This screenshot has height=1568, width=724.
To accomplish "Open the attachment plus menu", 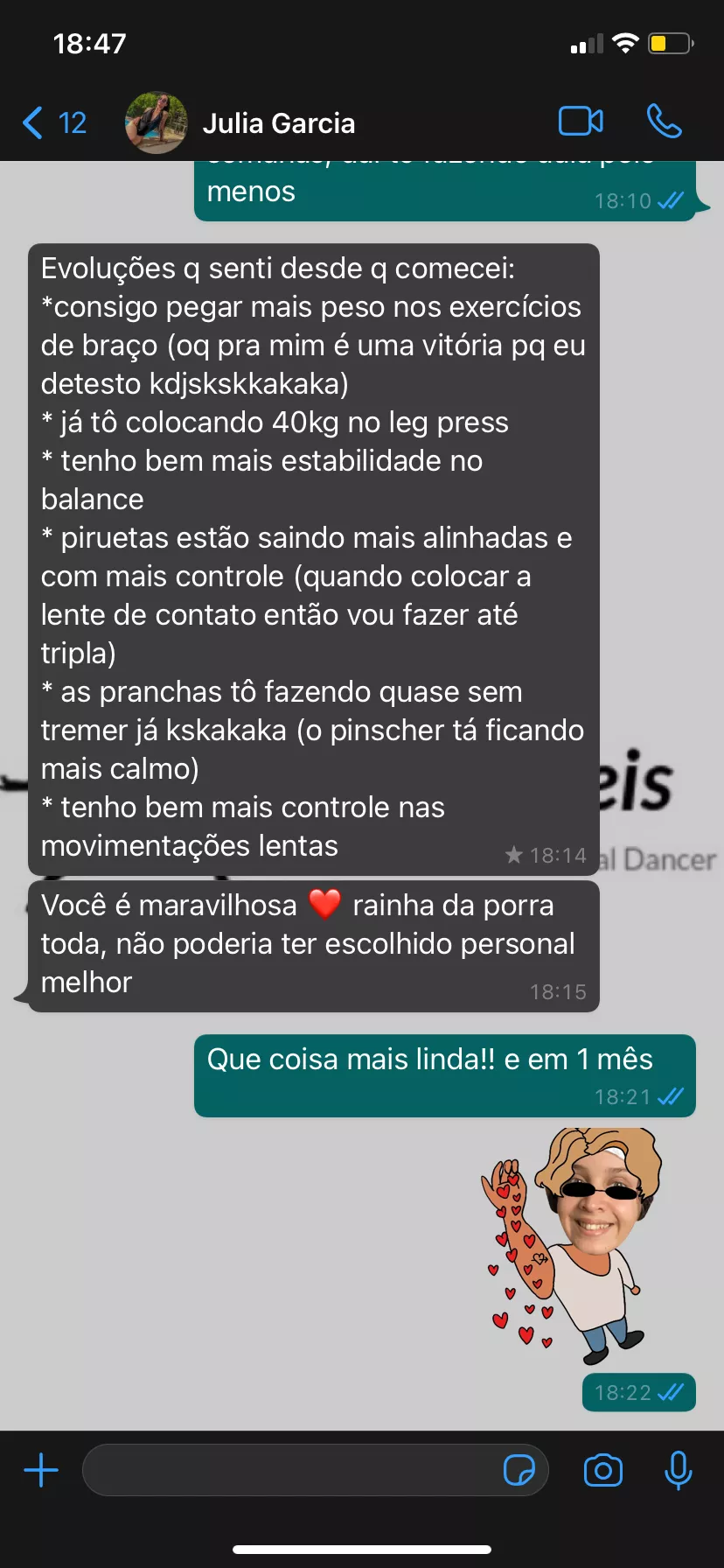I will [41, 1470].
